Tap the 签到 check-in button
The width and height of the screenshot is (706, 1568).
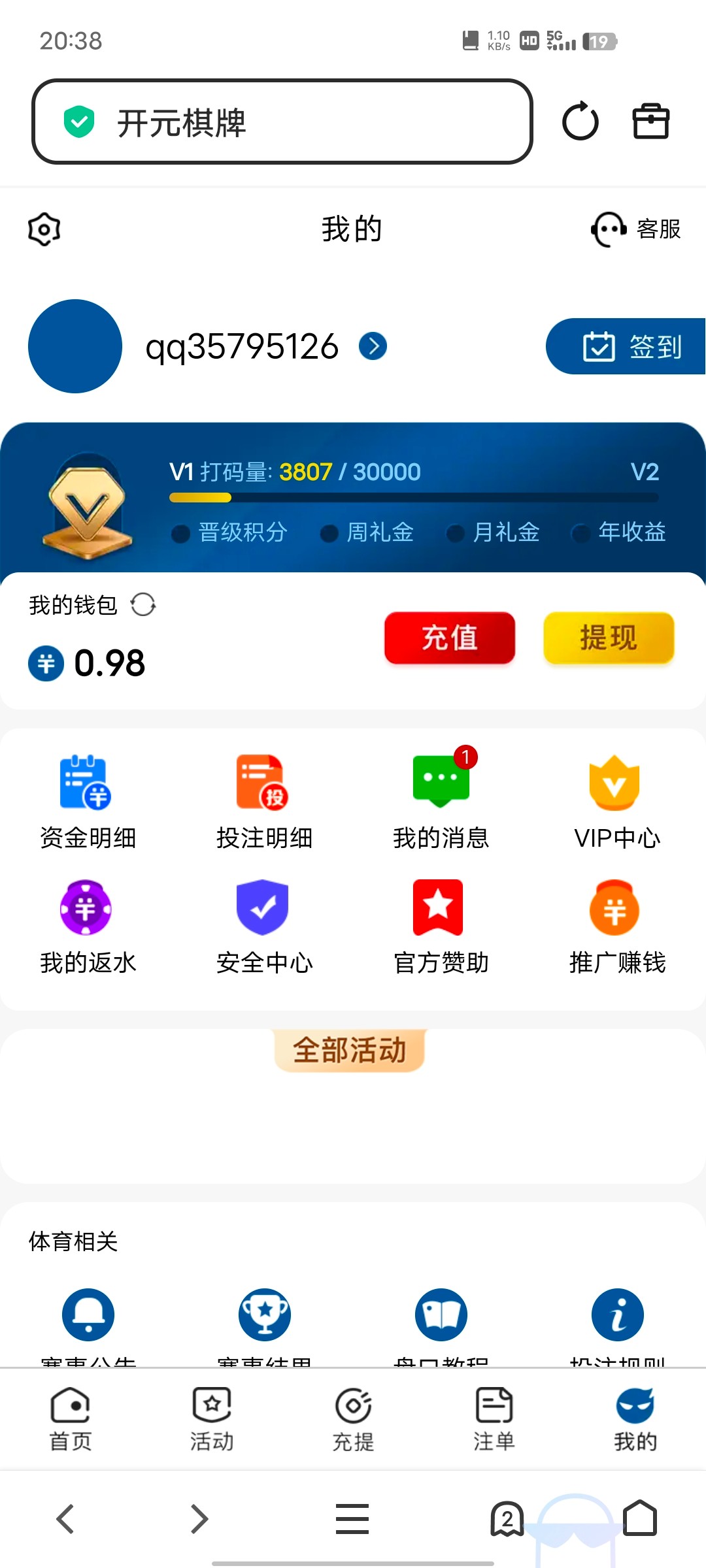(x=626, y=346)
